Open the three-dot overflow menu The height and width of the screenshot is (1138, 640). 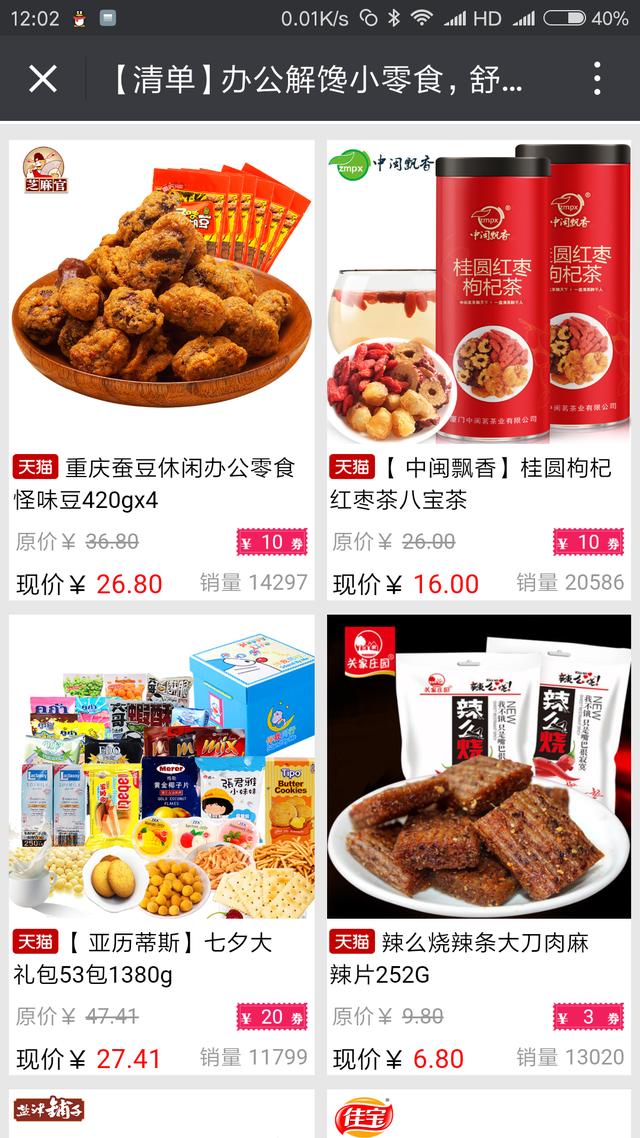597,78
